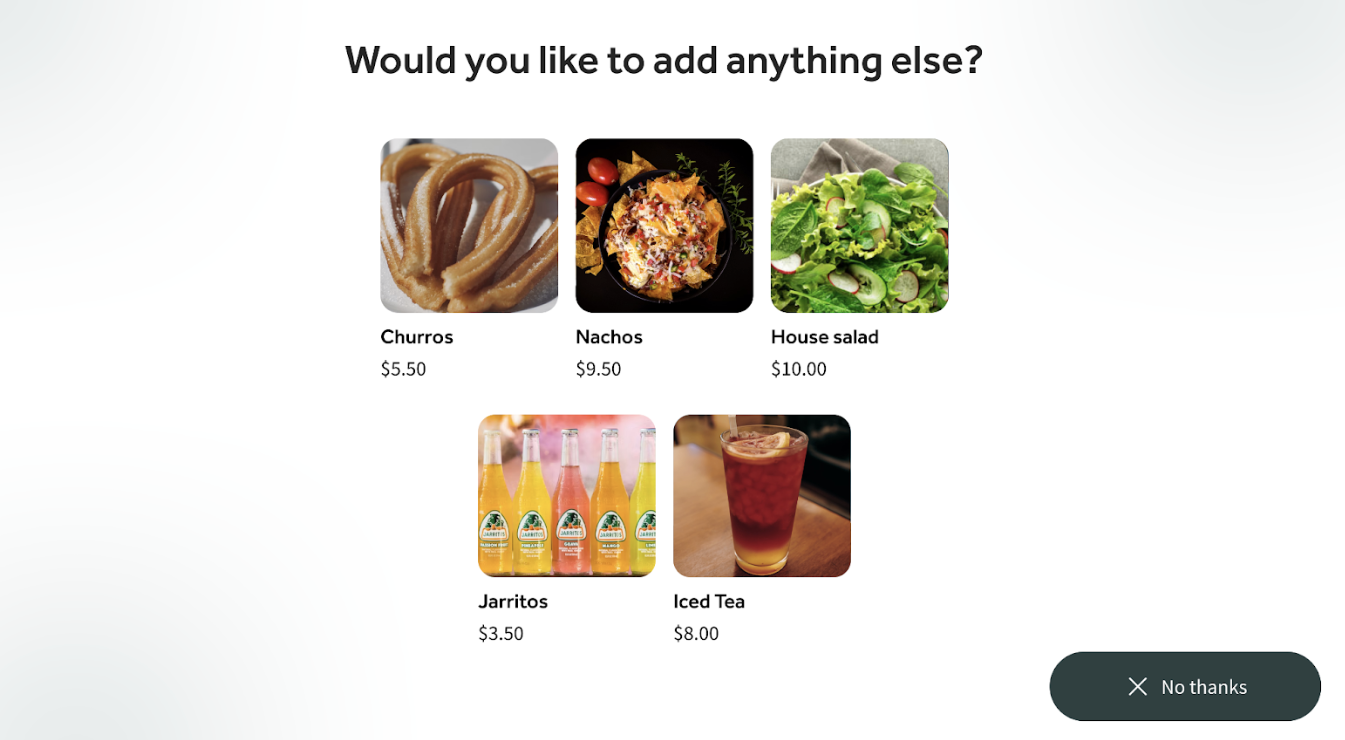
Task: Pick the Iced Tea item
Action: [761, 496]
